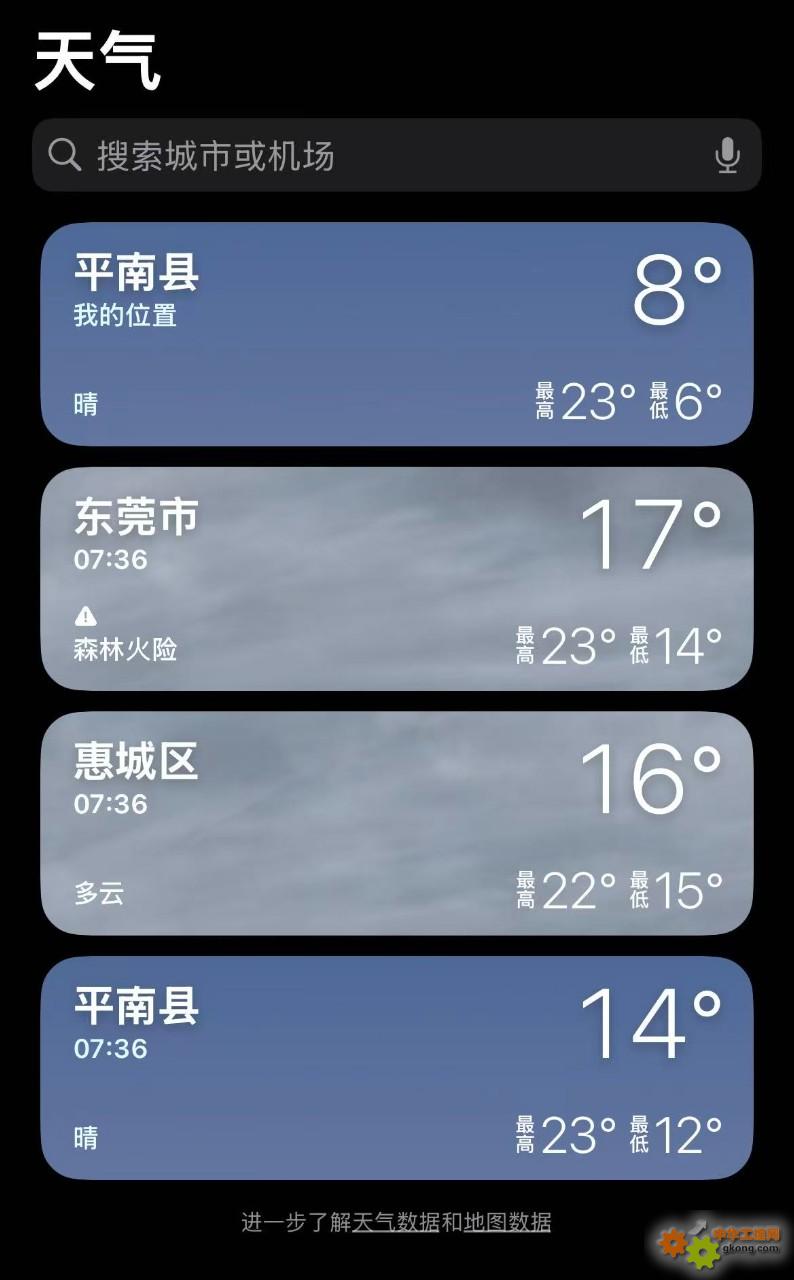The width and height of the screenshot is (794, 1280).
Task: Activate the voice search microphone
Action: click(727, 156)
